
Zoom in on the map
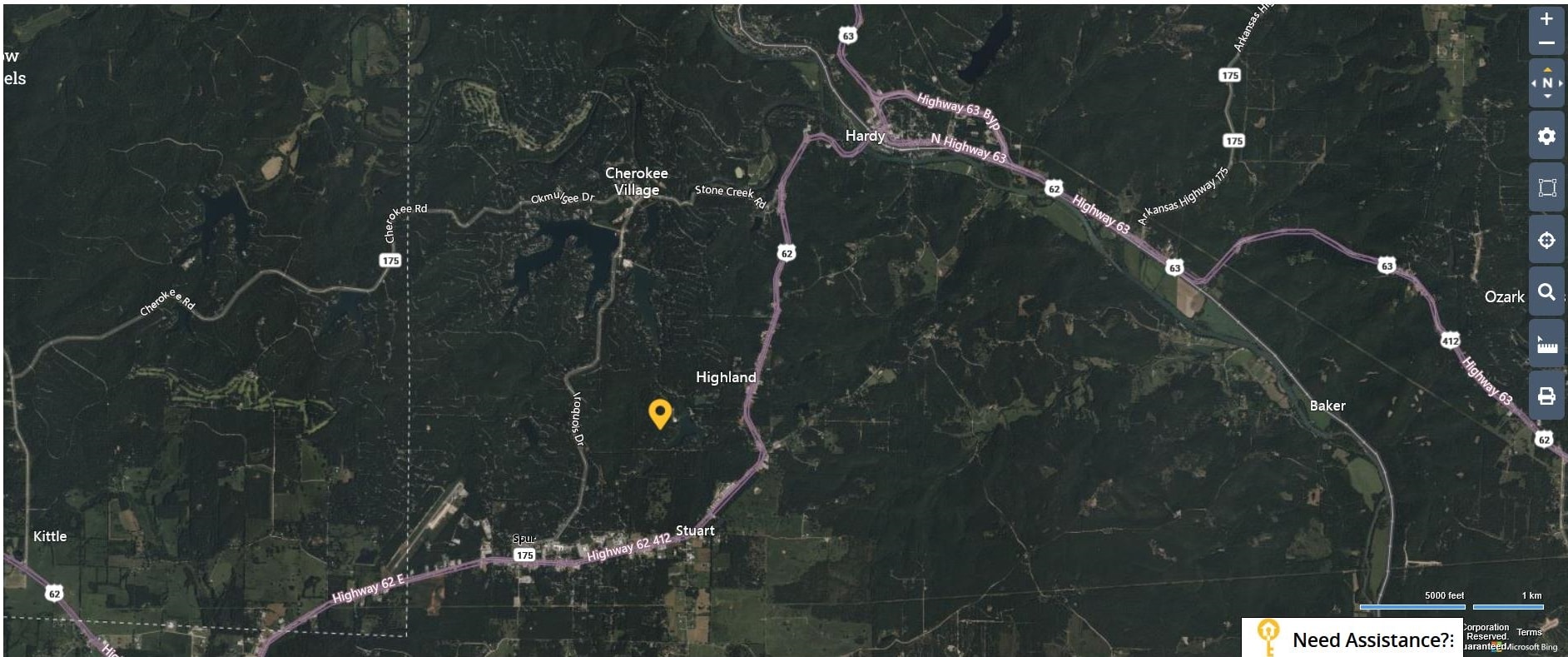click(1546, 19)
